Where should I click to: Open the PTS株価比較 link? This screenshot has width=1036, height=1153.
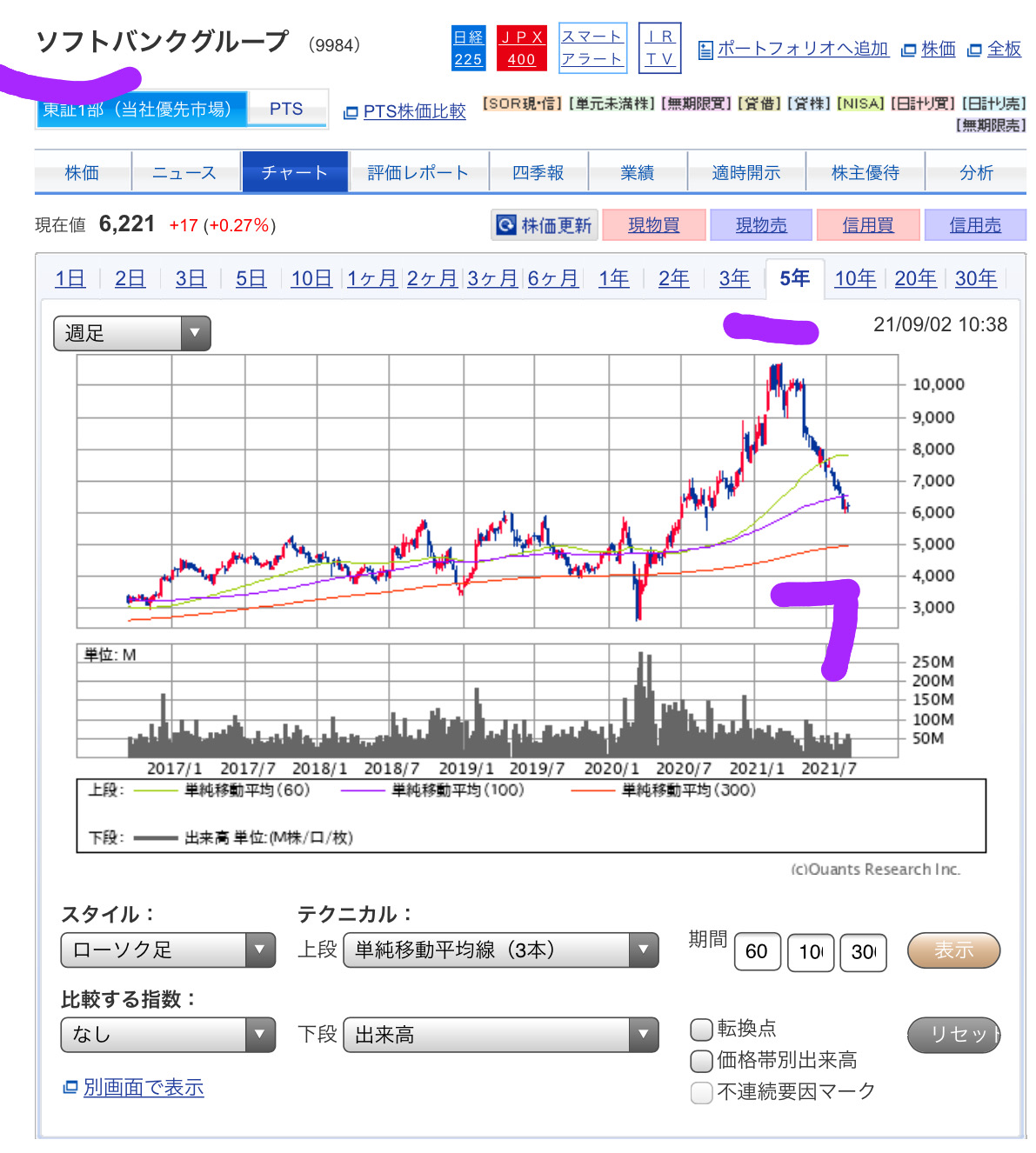[x=414, y=111]
